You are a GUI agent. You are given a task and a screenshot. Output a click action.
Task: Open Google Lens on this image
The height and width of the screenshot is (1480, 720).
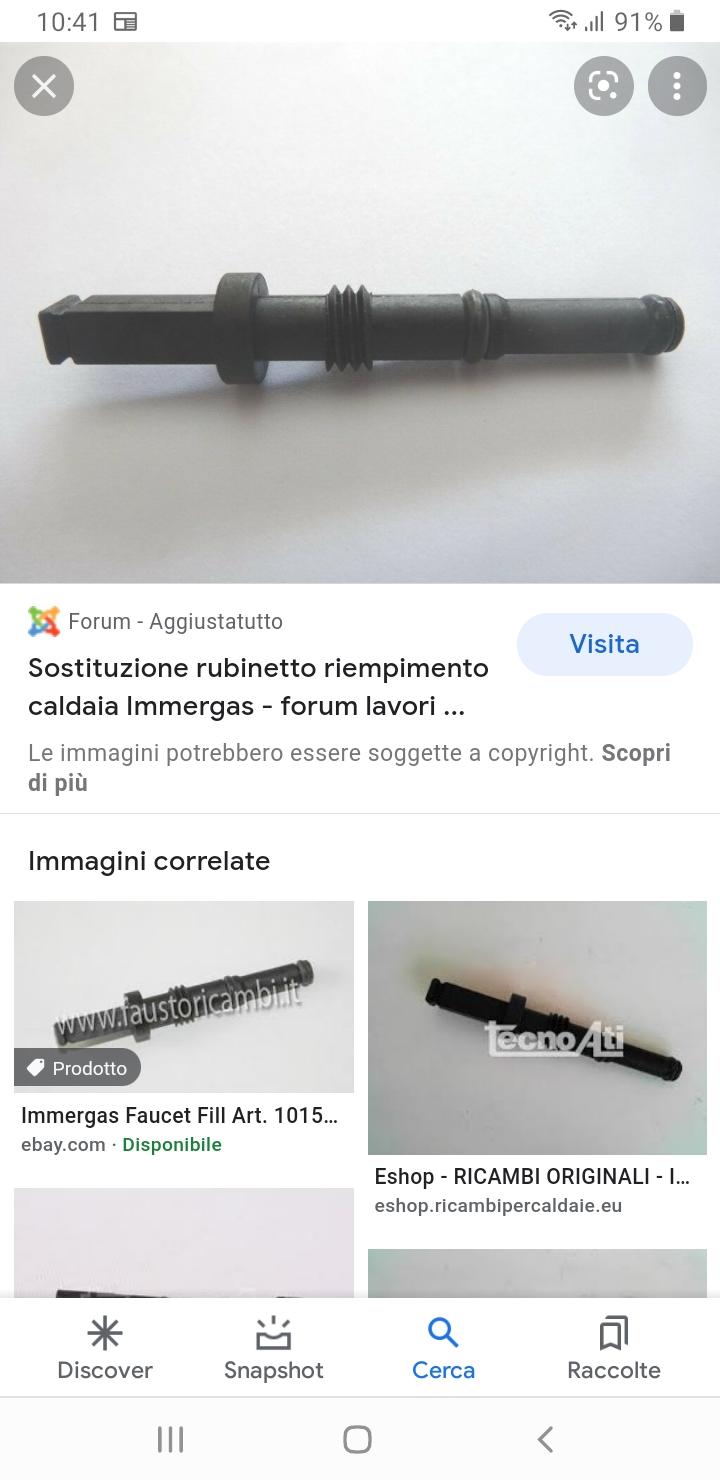click(x=604, y=87)
